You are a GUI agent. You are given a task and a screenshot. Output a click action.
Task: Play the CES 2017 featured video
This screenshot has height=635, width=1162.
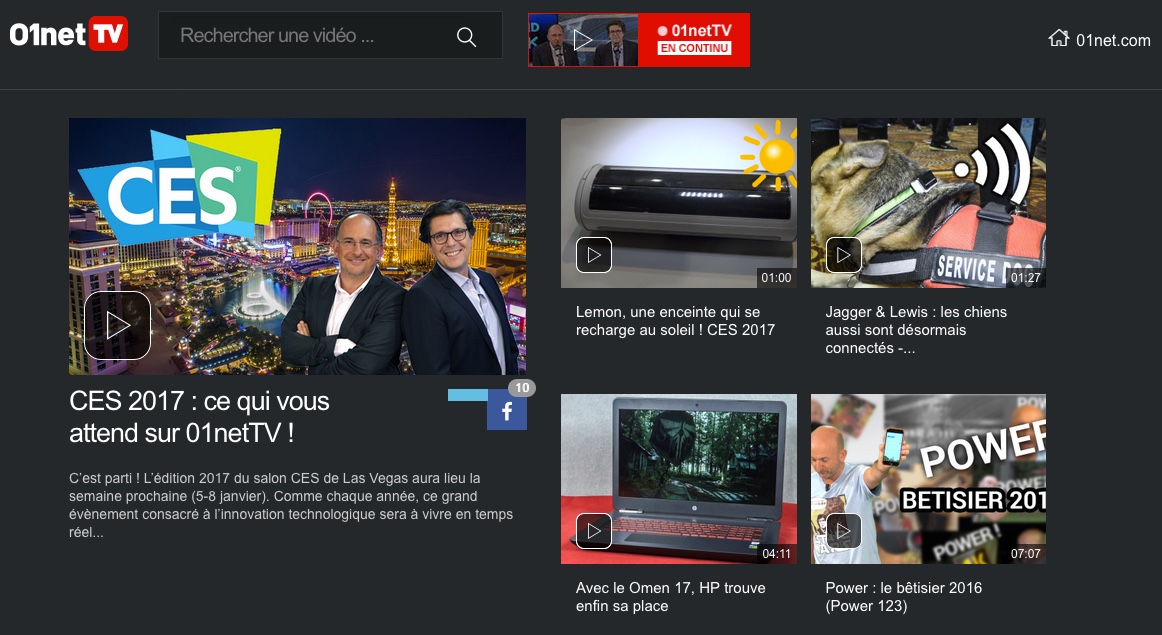(118, 325)
